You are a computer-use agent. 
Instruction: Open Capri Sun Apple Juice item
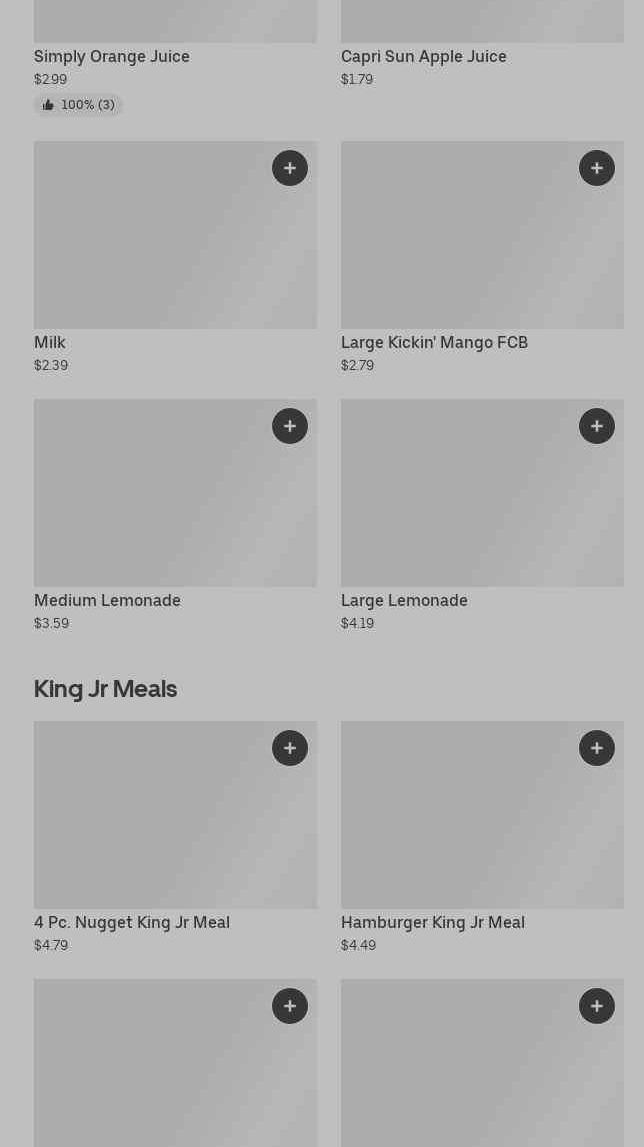point(423,57)
